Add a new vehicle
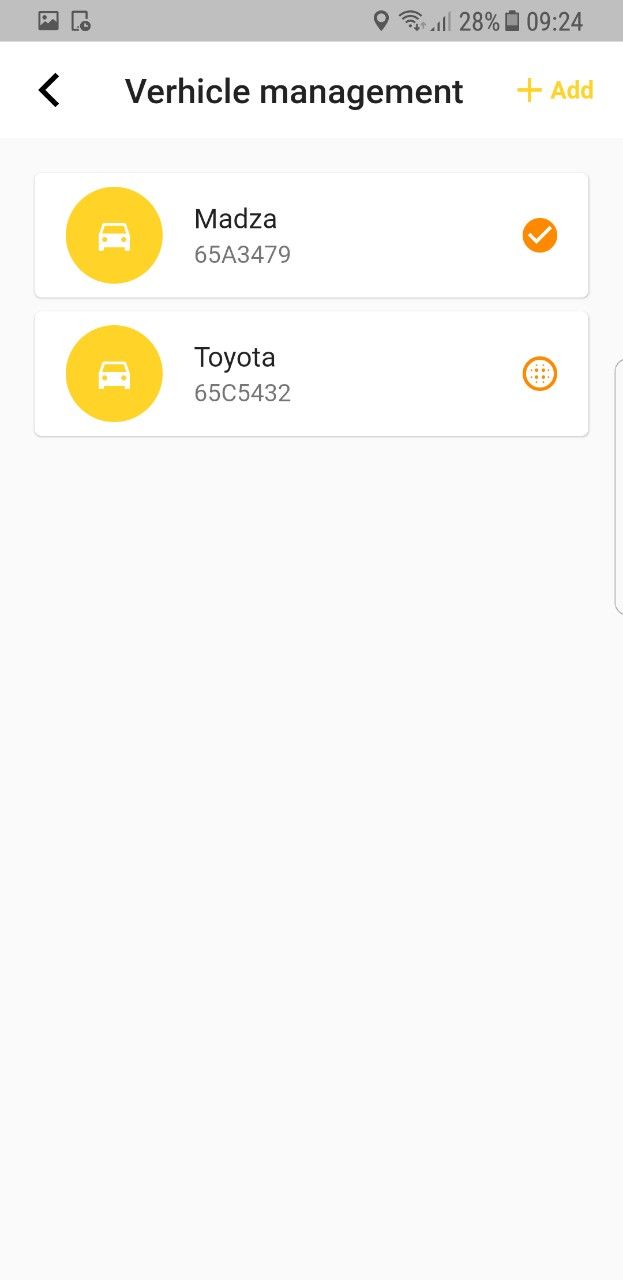 tap(556, 91)
